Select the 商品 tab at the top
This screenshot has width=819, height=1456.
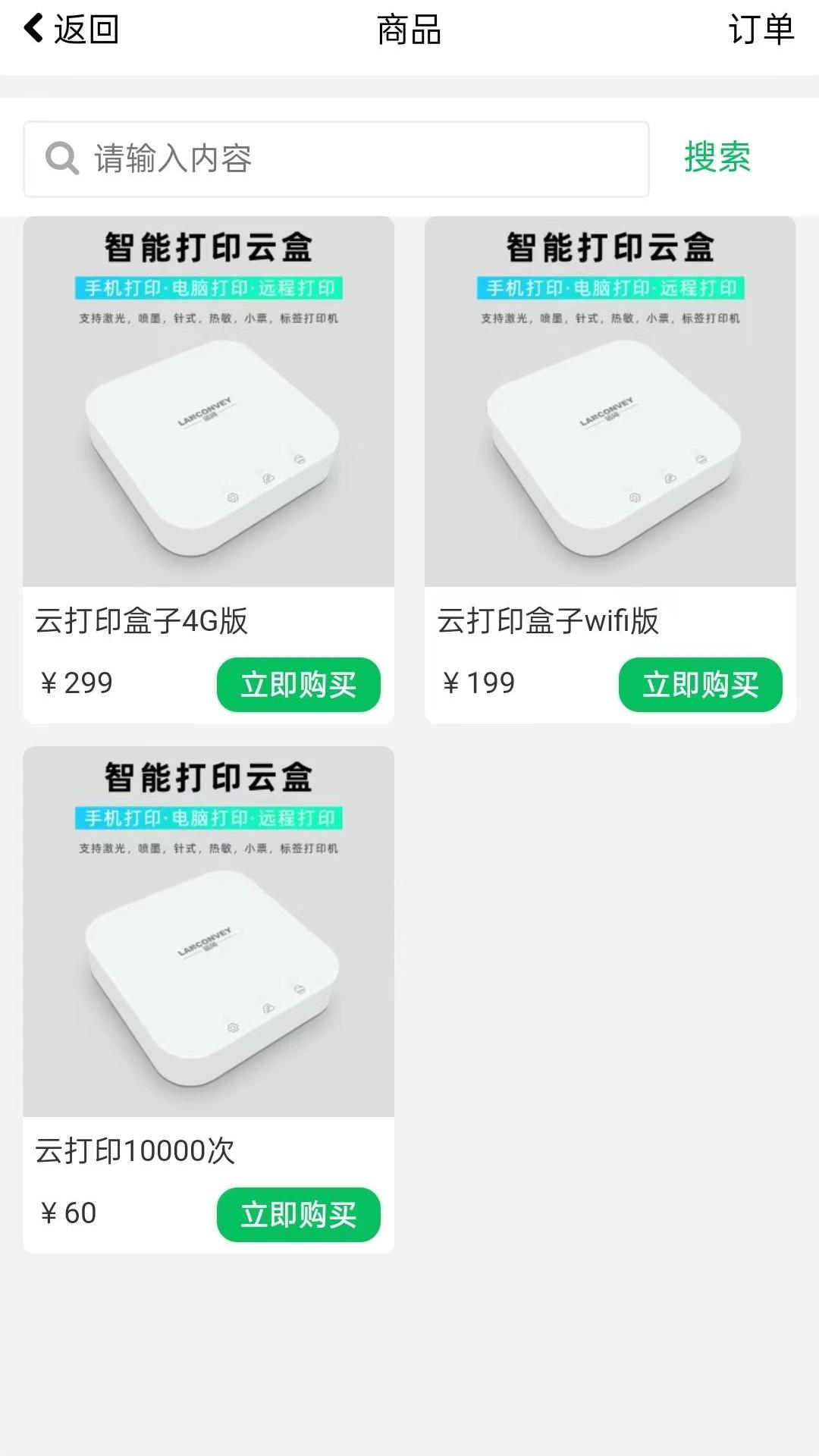tap(409, 30)
